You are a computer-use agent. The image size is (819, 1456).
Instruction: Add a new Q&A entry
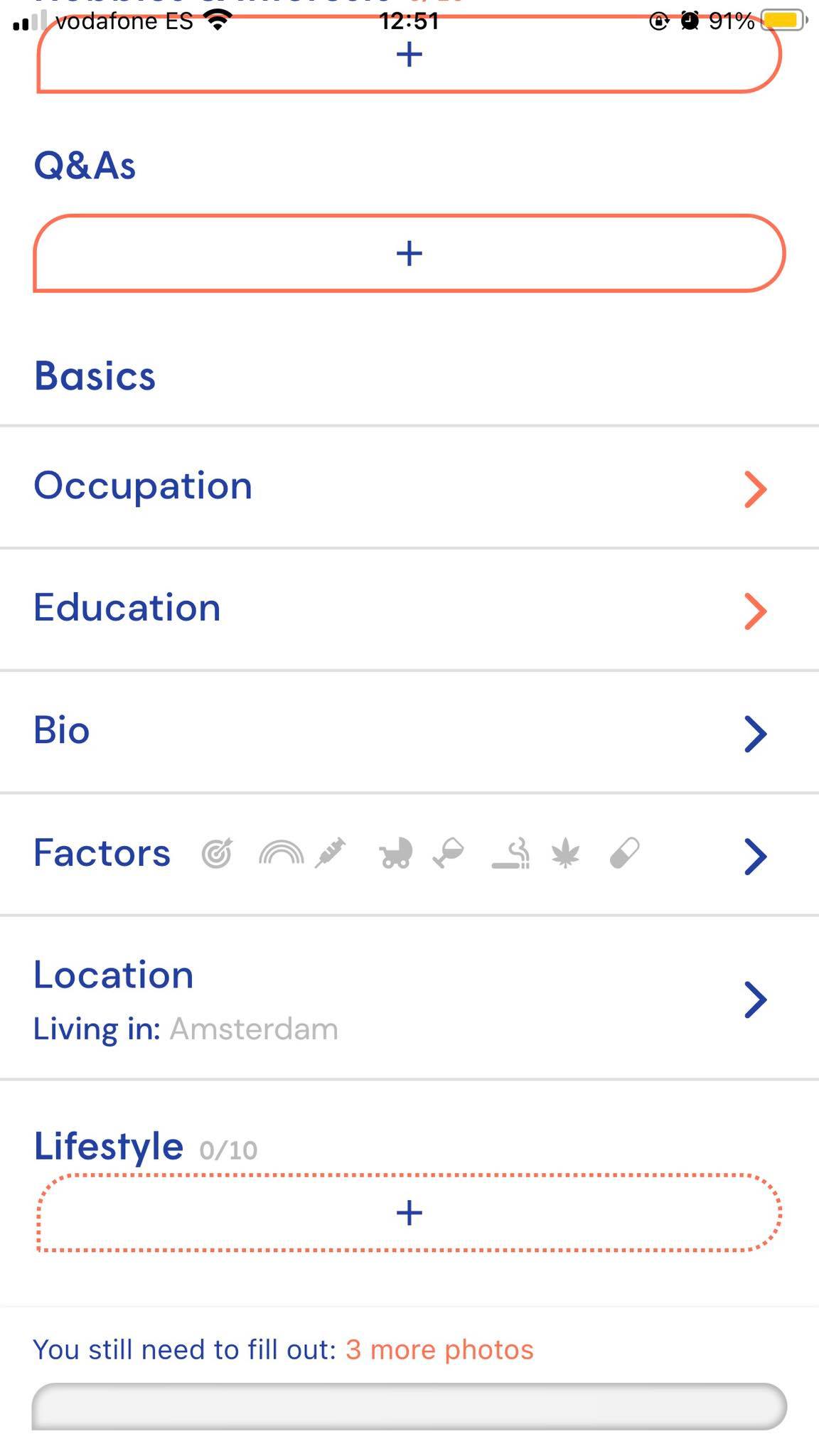[x=409, y=253]
